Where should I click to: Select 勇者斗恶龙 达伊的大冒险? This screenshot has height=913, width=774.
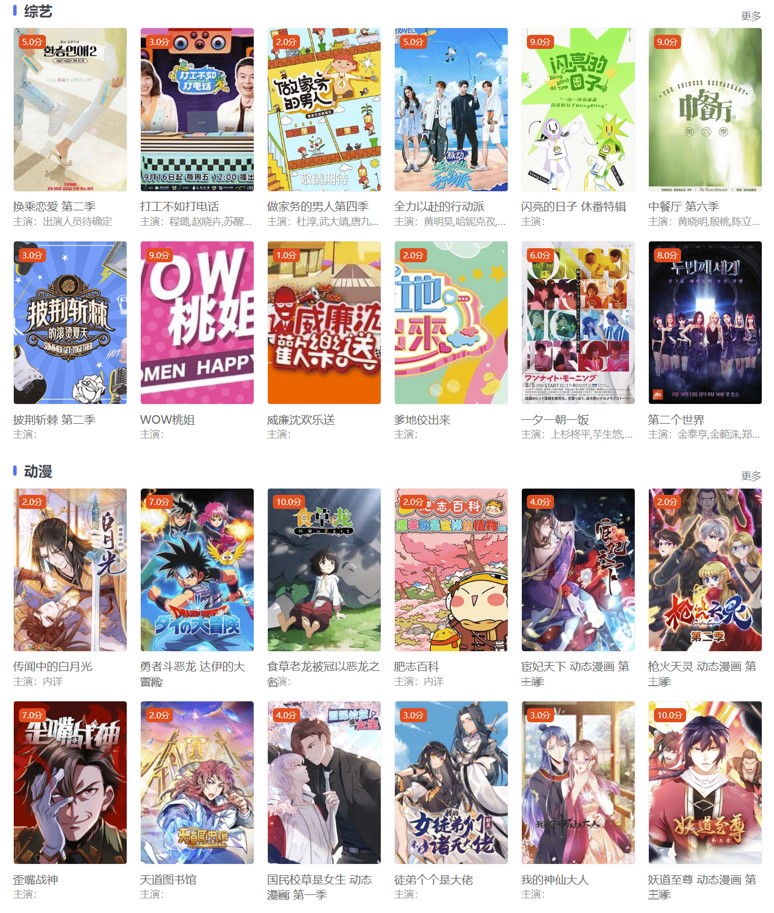197,570
